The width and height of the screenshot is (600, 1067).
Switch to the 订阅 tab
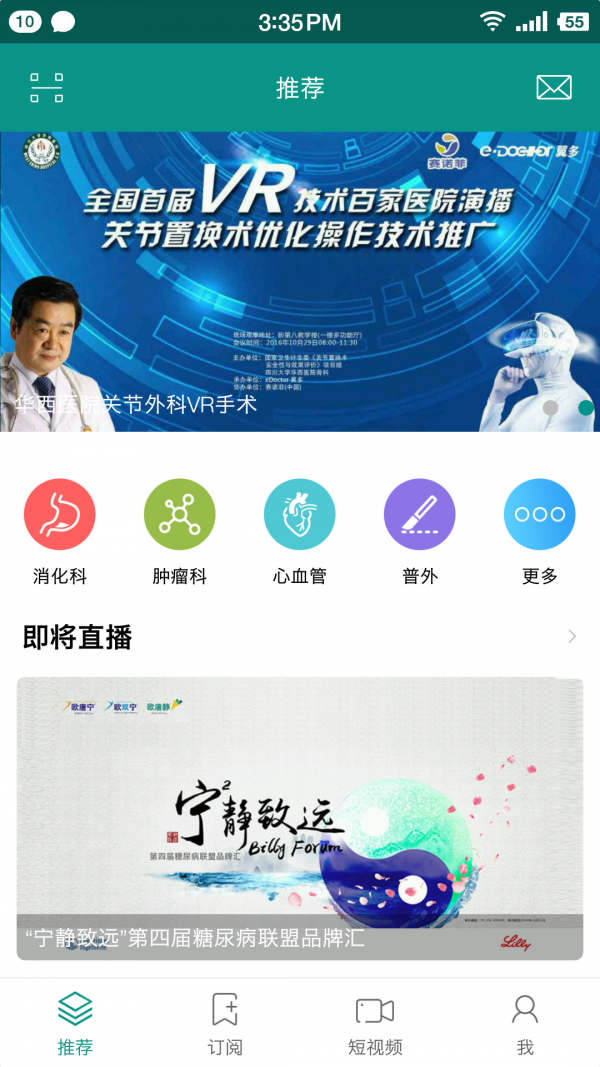coord(225,1023)
